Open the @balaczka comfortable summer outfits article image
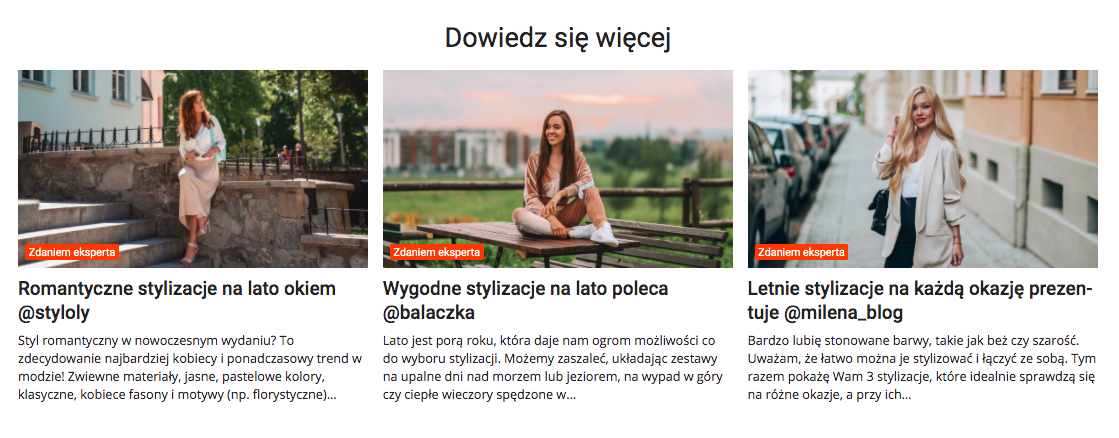This screenshot has width=1119, height=438. coord(557,168)
